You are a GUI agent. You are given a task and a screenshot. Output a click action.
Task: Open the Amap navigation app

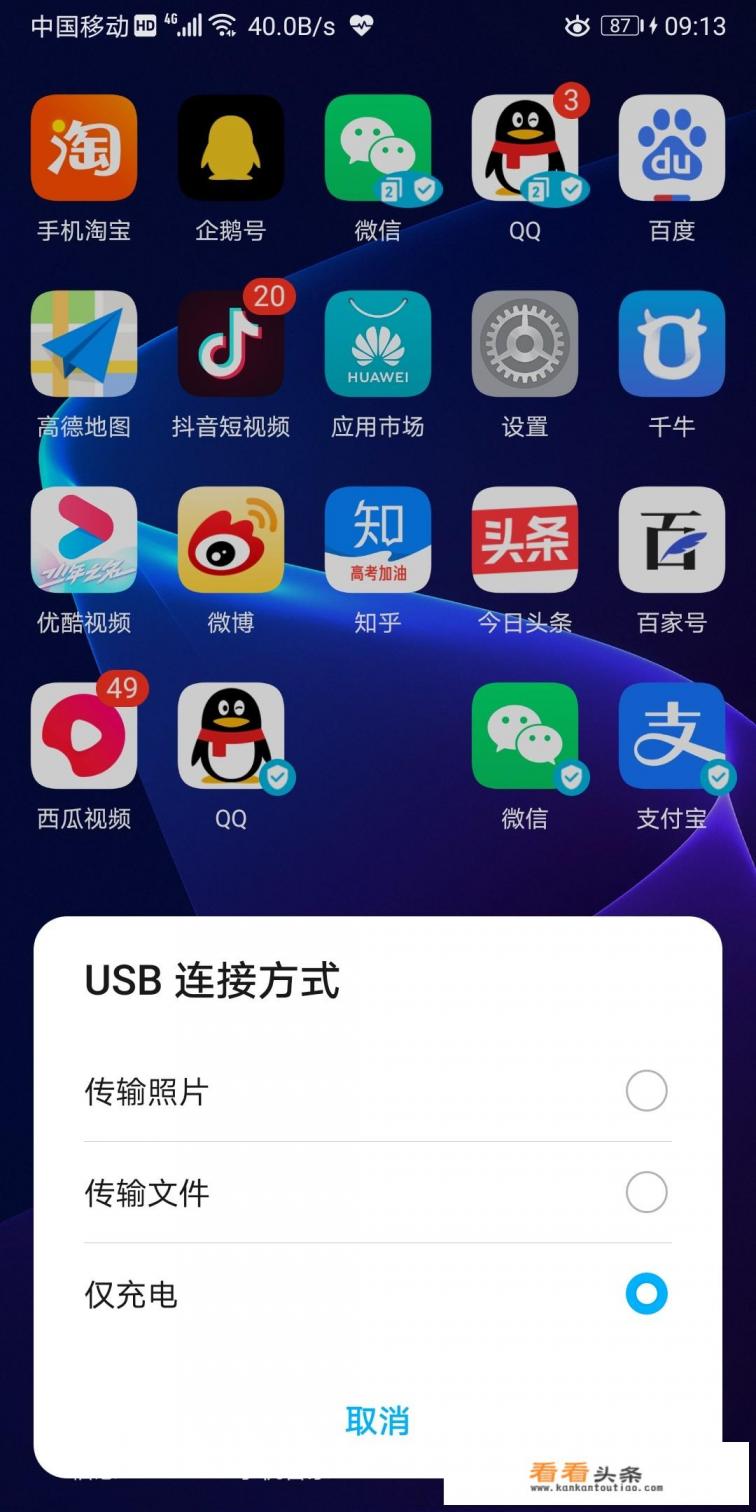84,345
